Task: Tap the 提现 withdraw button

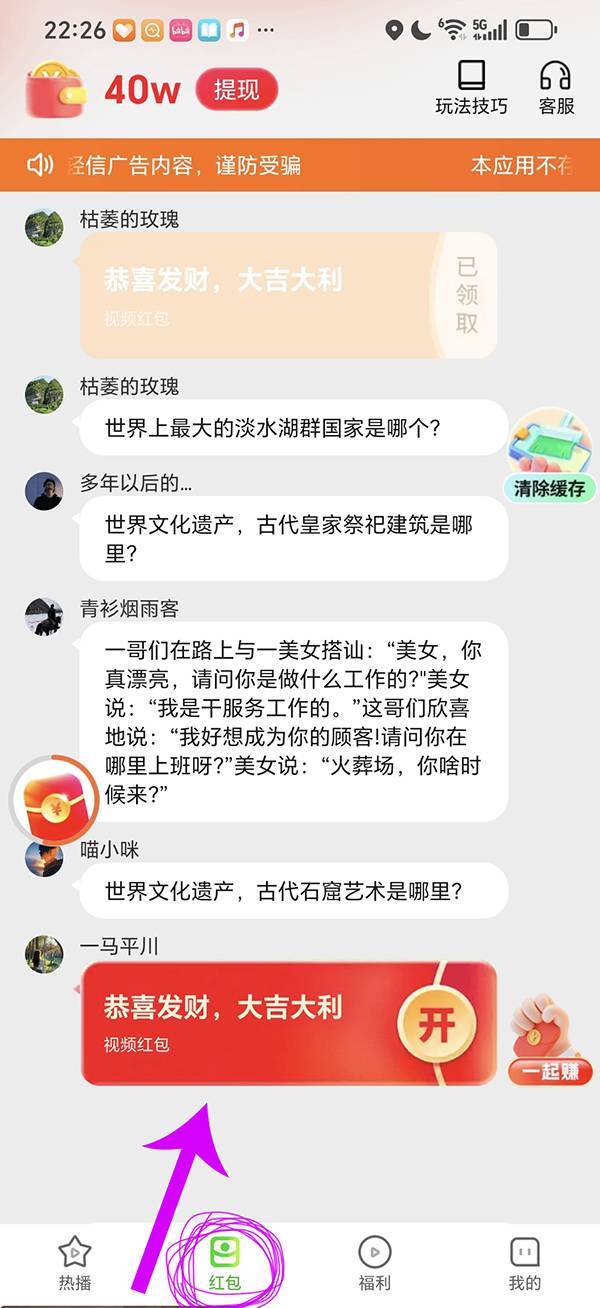Action: (x=236, y=90)
